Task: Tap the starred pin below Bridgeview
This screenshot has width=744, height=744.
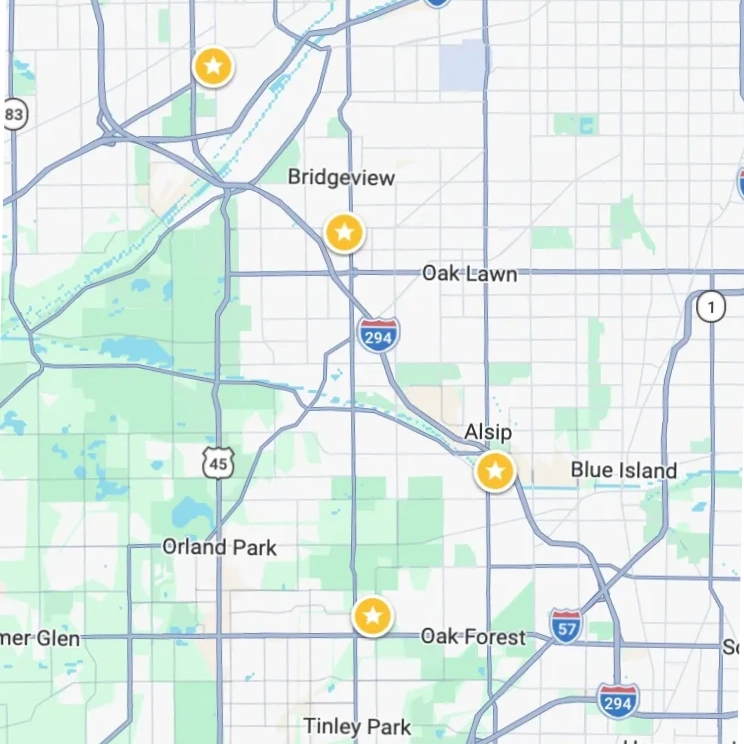Action: tap(344, 233)
